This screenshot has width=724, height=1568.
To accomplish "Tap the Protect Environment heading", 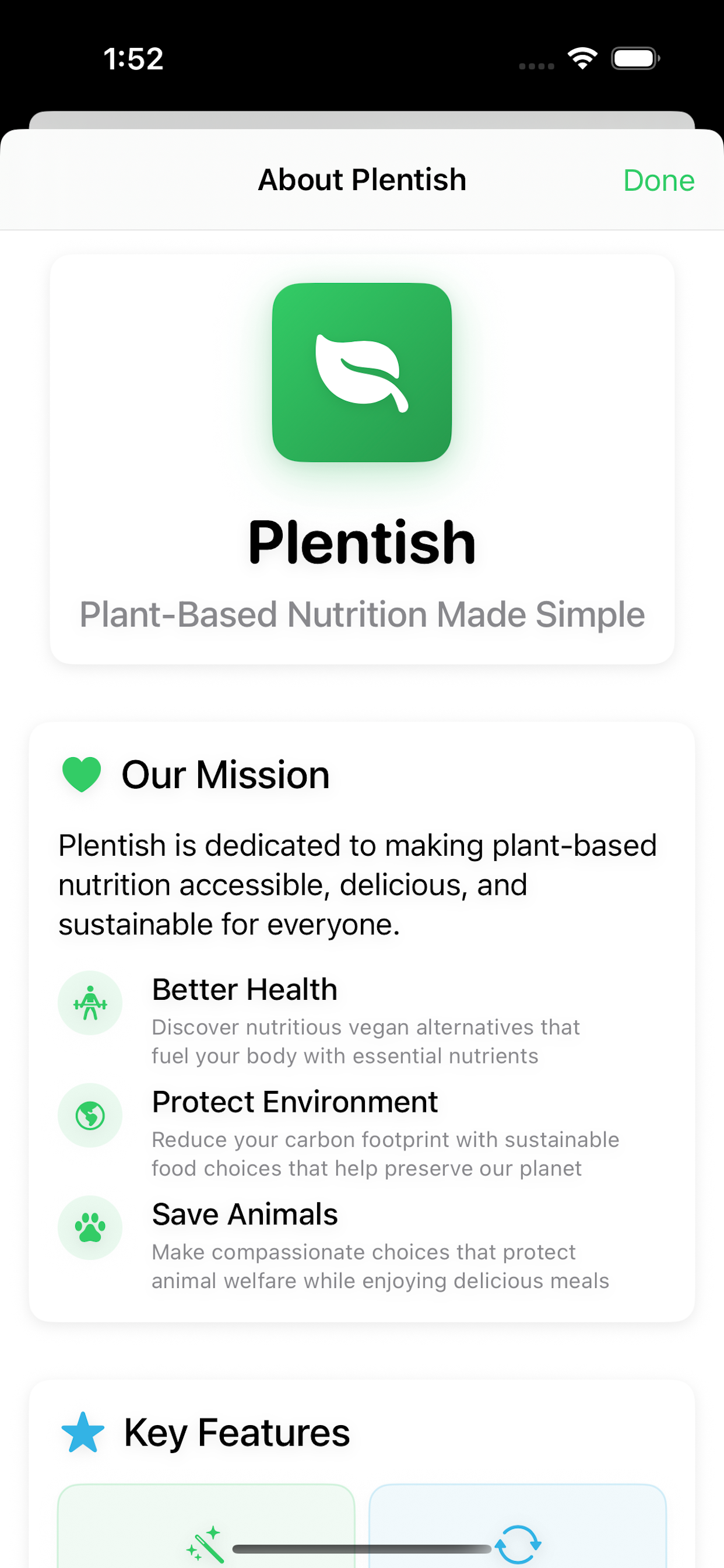I will click(x=294, y=1102).
